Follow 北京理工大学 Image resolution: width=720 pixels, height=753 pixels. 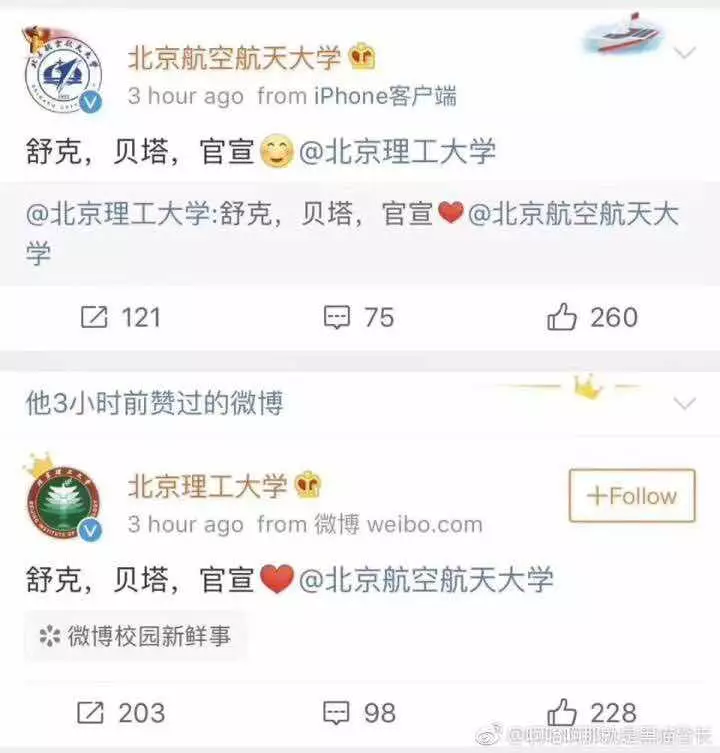click(632, 496)
